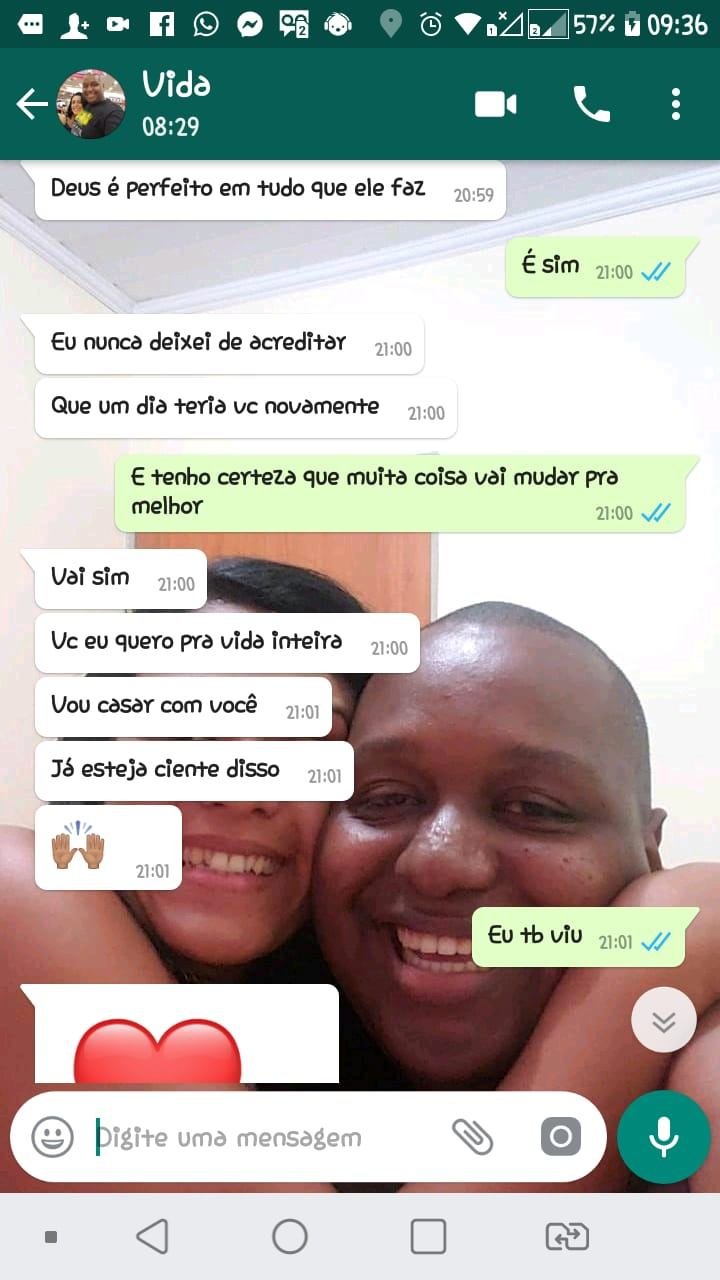
Task: Attach a file with the paperclip
Action: [x=472, y=1137]
